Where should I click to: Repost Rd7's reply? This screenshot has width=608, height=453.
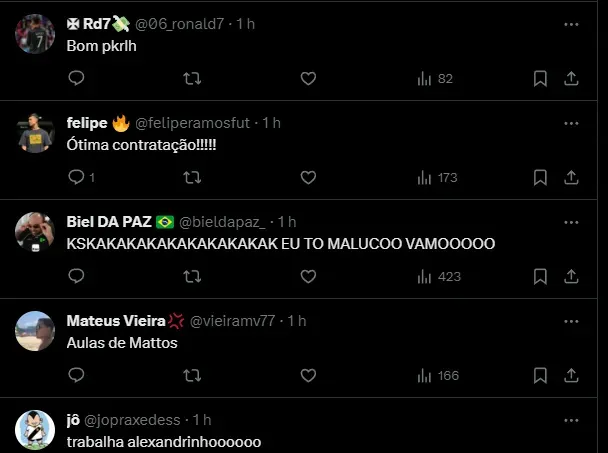click(192, 78)
